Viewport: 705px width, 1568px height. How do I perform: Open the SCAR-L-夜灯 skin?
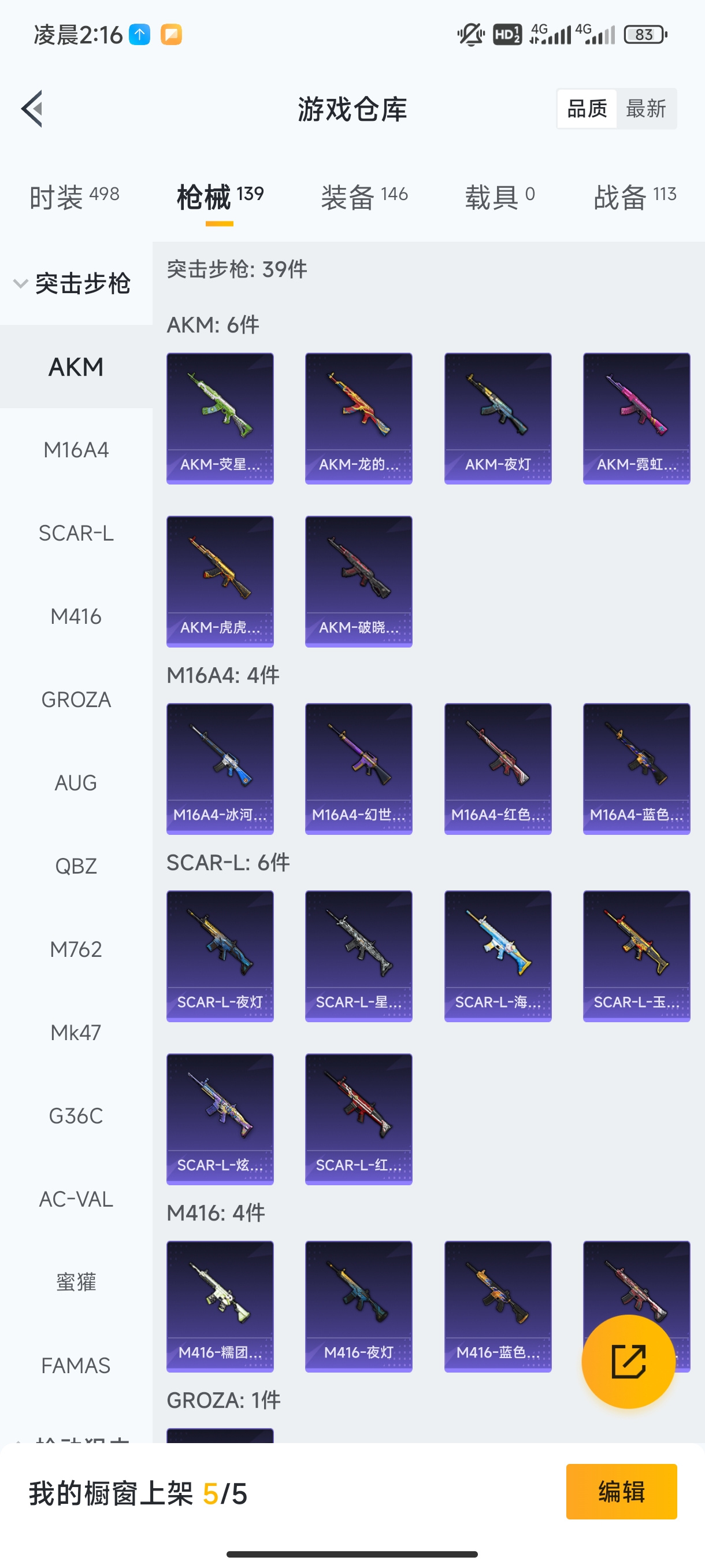pos(220,956)
